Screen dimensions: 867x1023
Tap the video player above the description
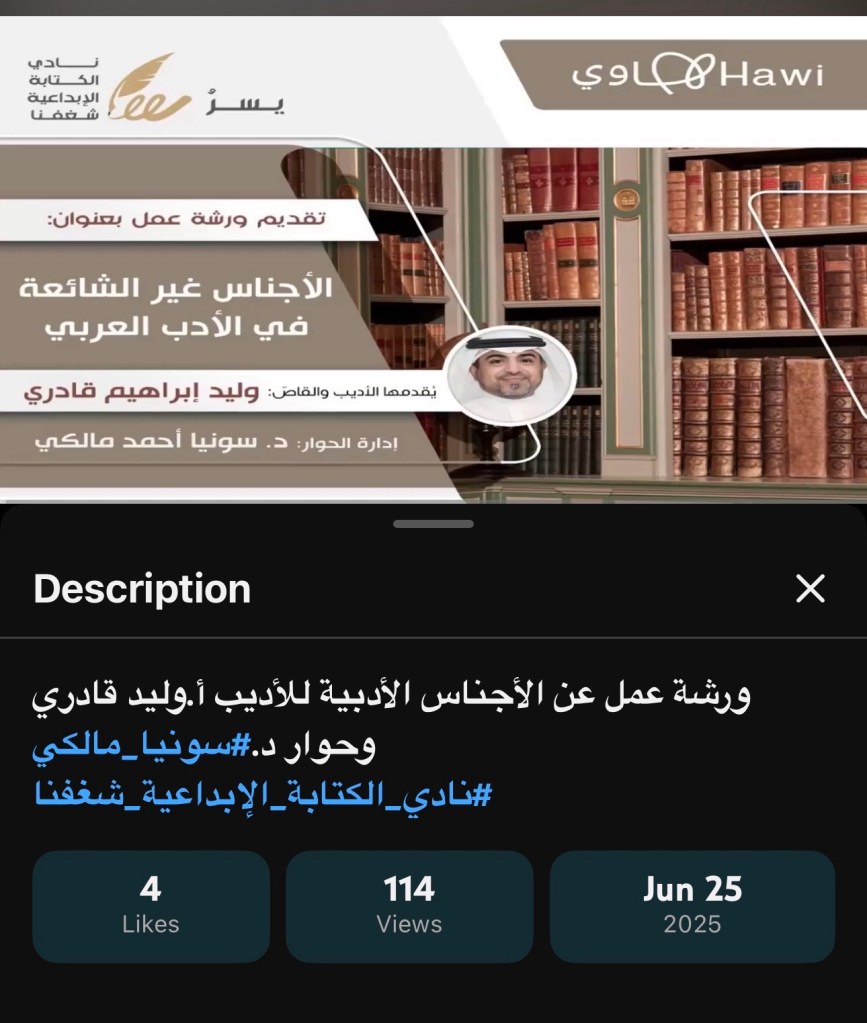click(433, 260)
